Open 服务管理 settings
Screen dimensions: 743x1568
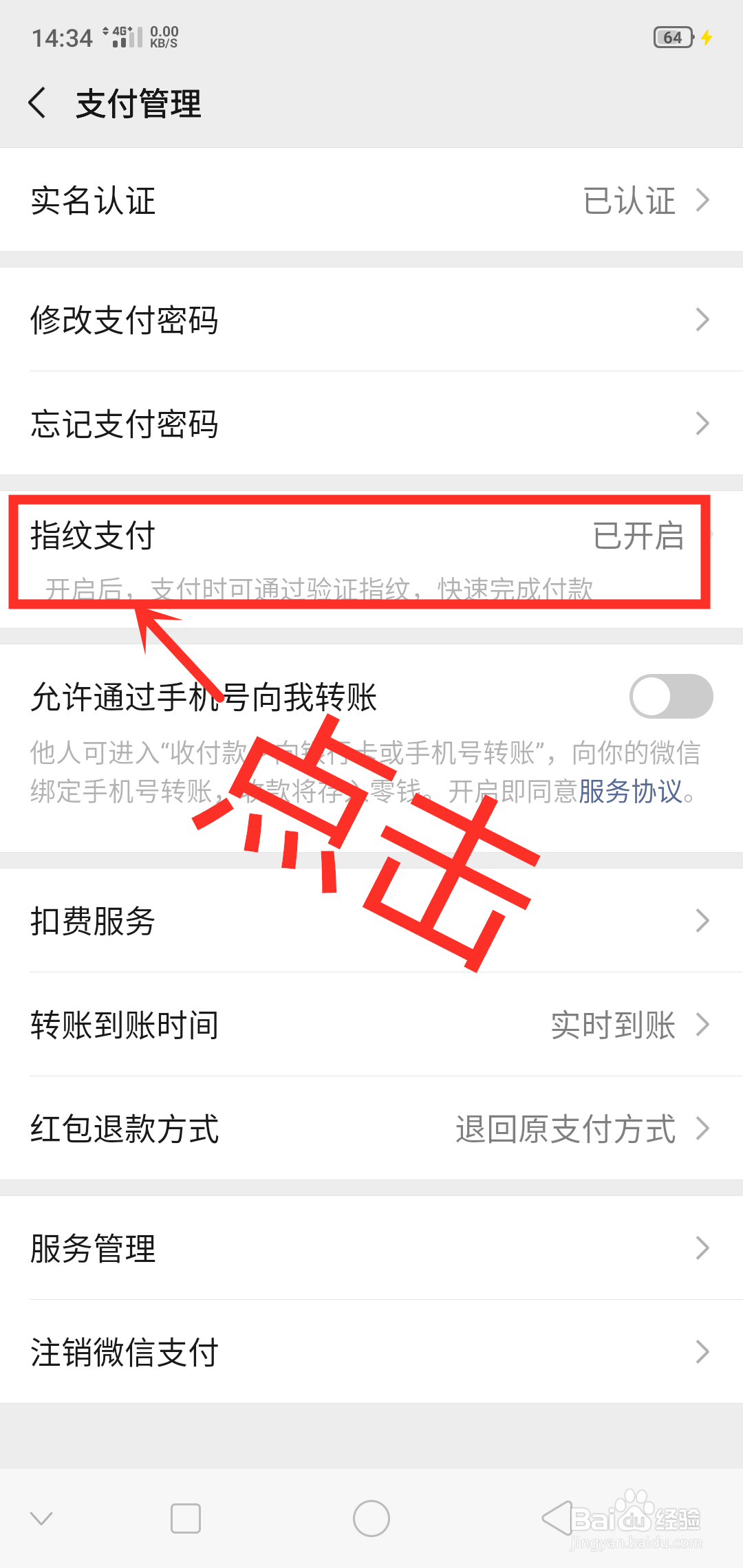tap(371, 1248)
